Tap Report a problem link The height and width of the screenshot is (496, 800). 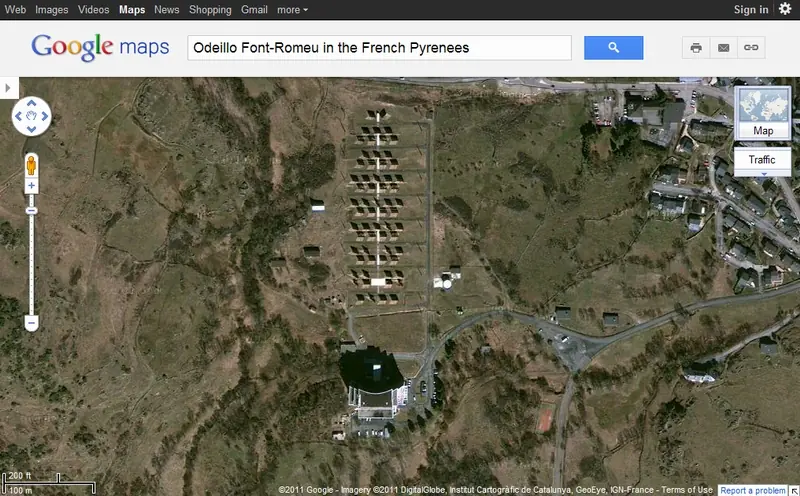753,490
